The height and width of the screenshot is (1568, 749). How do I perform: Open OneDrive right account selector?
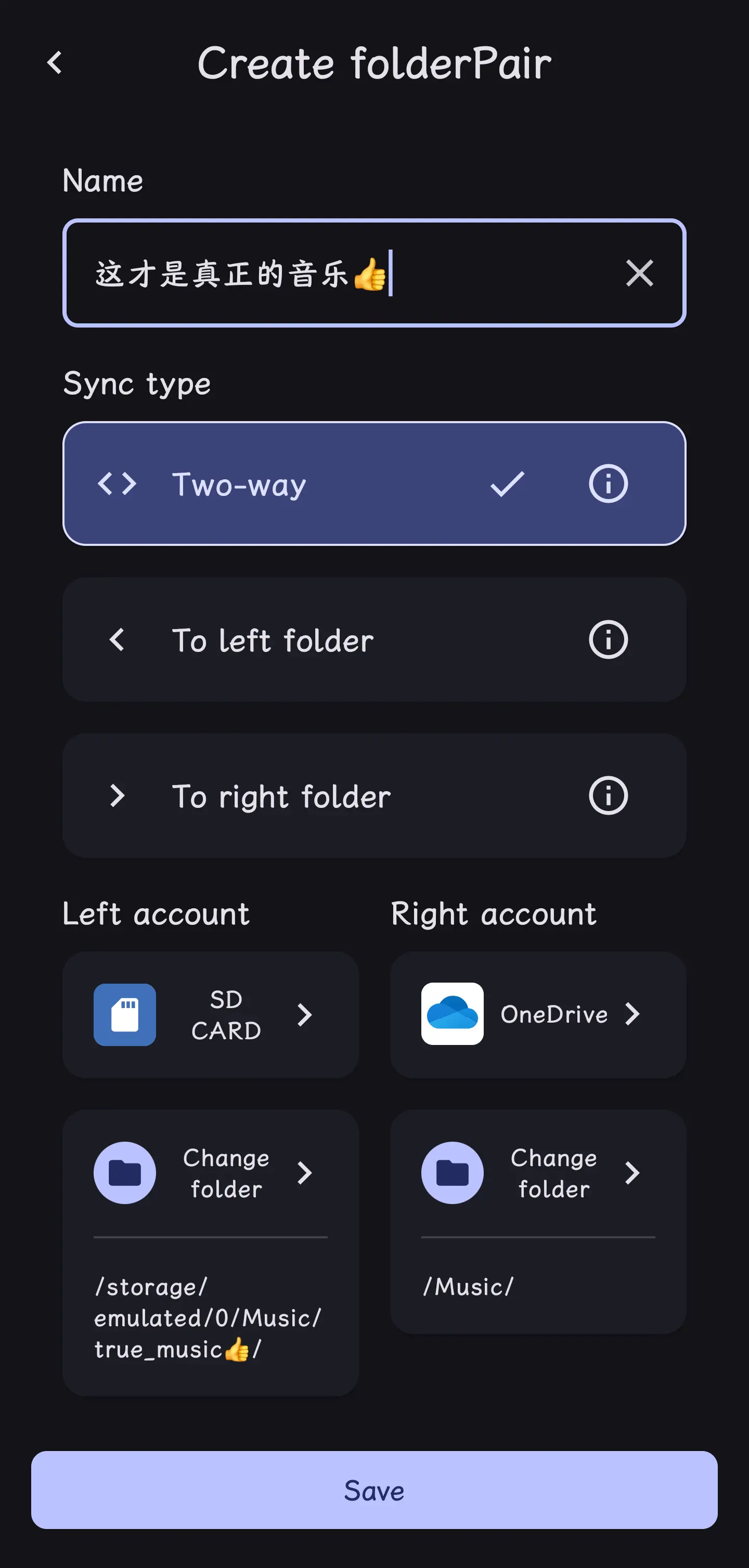click(538, 1015)
